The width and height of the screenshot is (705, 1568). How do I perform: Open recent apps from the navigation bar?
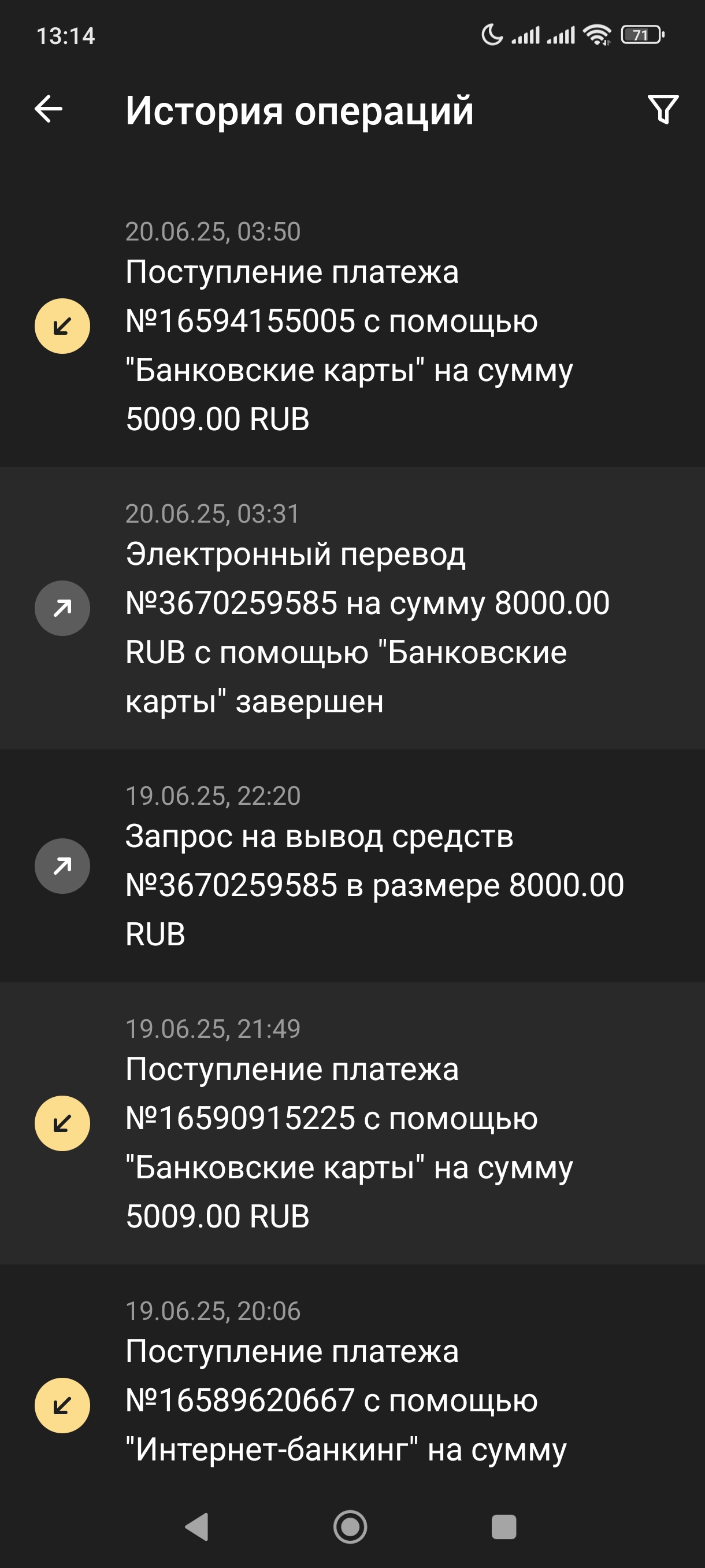(504, 1526)
